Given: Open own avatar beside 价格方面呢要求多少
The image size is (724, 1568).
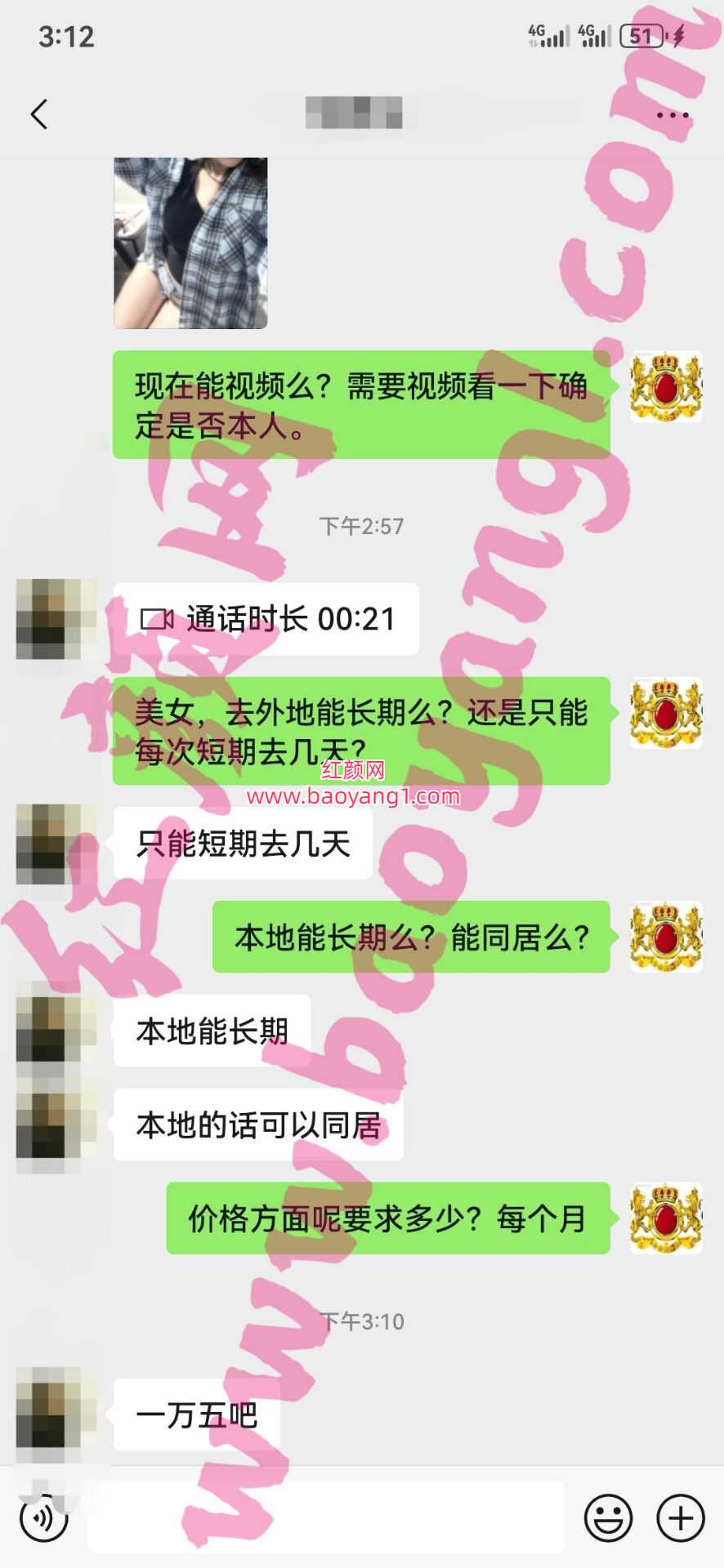Looking at the screenshot, I should click(x=666, y=1218).
